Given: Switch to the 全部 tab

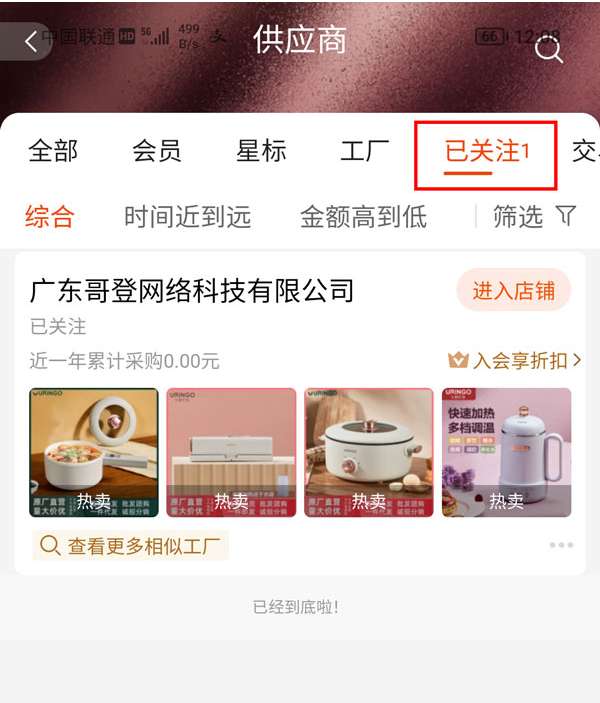Looking at the screenshot, I should point(53,151).
